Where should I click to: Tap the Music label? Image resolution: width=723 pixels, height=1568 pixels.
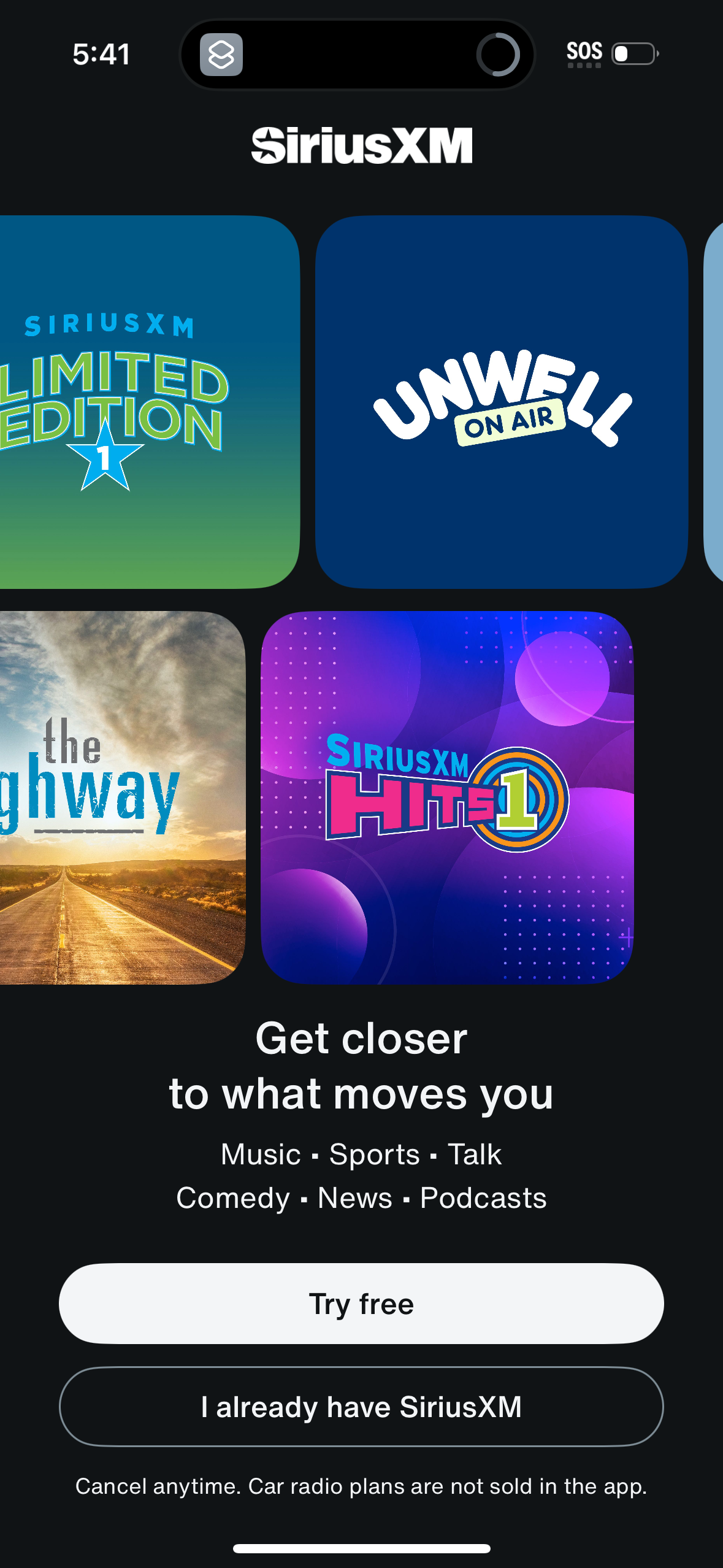pos(260,1154)
